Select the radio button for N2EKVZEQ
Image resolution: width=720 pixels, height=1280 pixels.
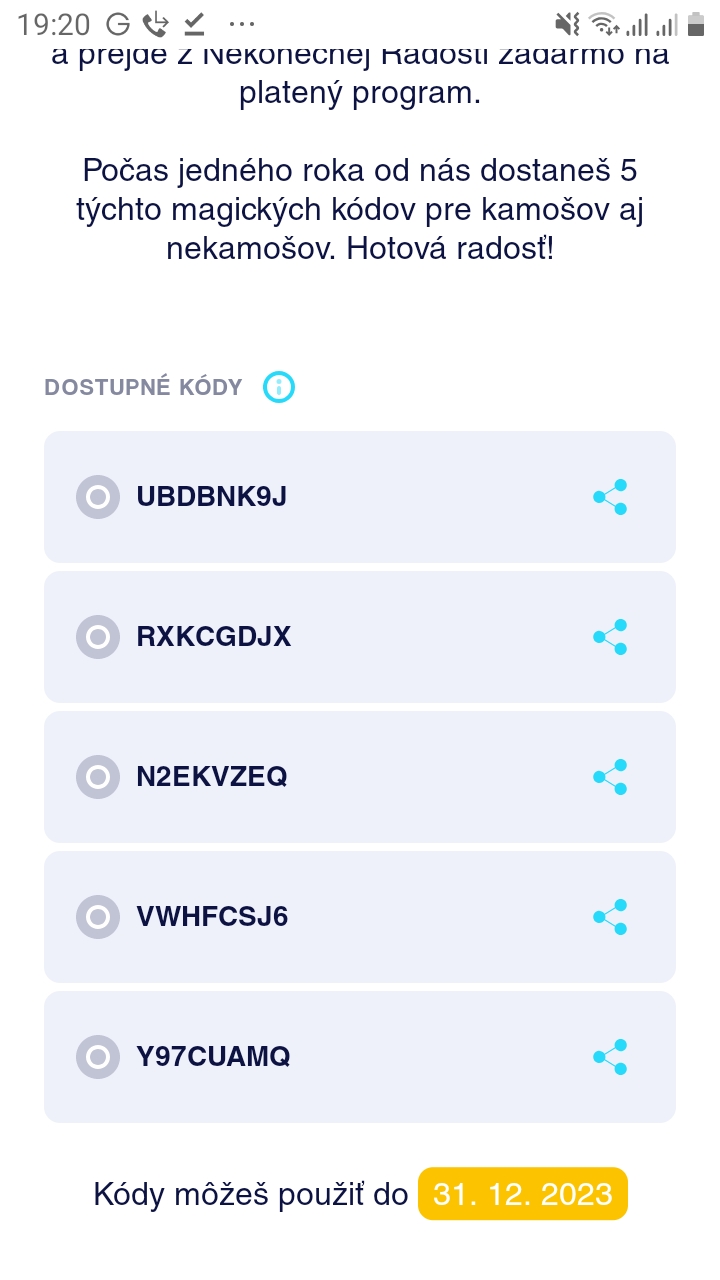tap(98, 777)
